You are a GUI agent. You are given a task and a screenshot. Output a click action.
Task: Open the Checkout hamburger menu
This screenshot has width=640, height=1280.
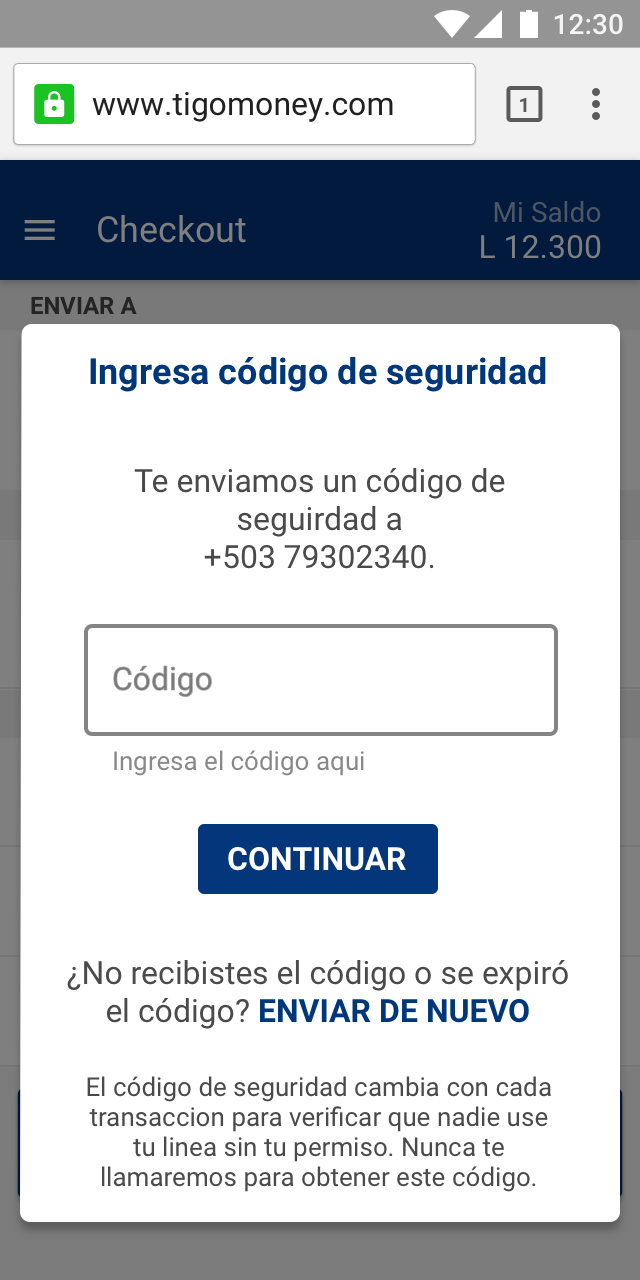[x=40, y=230]
